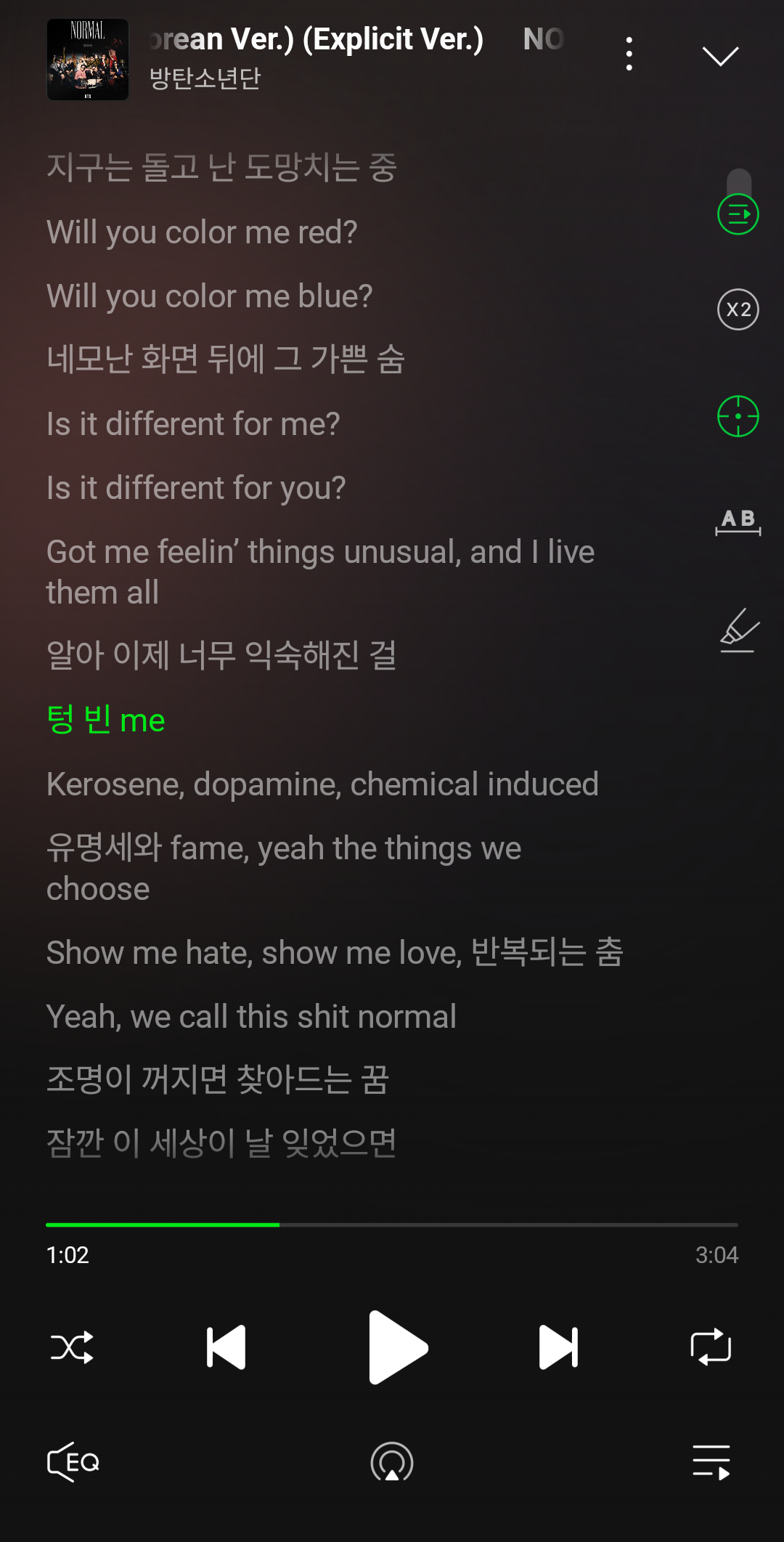Open the three-dot overflow menu
Image resolution: width=784 pixels, height=1542 pixels.
[x=629, y=54]
